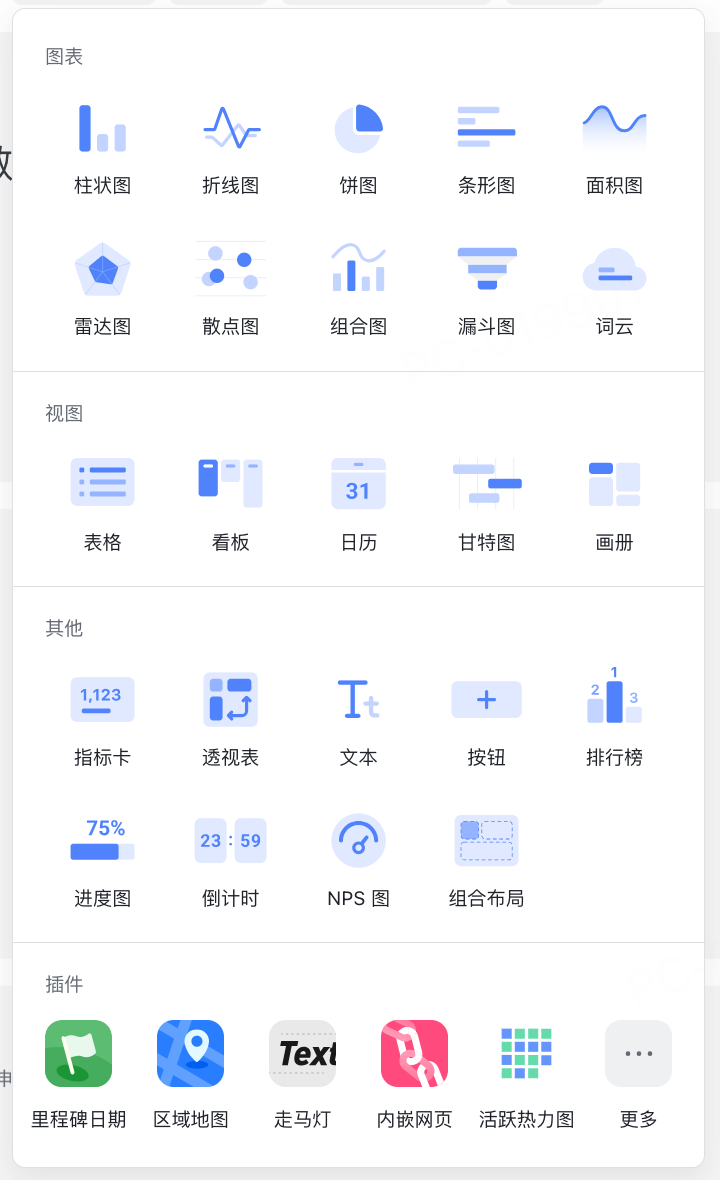
Task: Select the 折线图 line chart icon
Action: point(230,127)
